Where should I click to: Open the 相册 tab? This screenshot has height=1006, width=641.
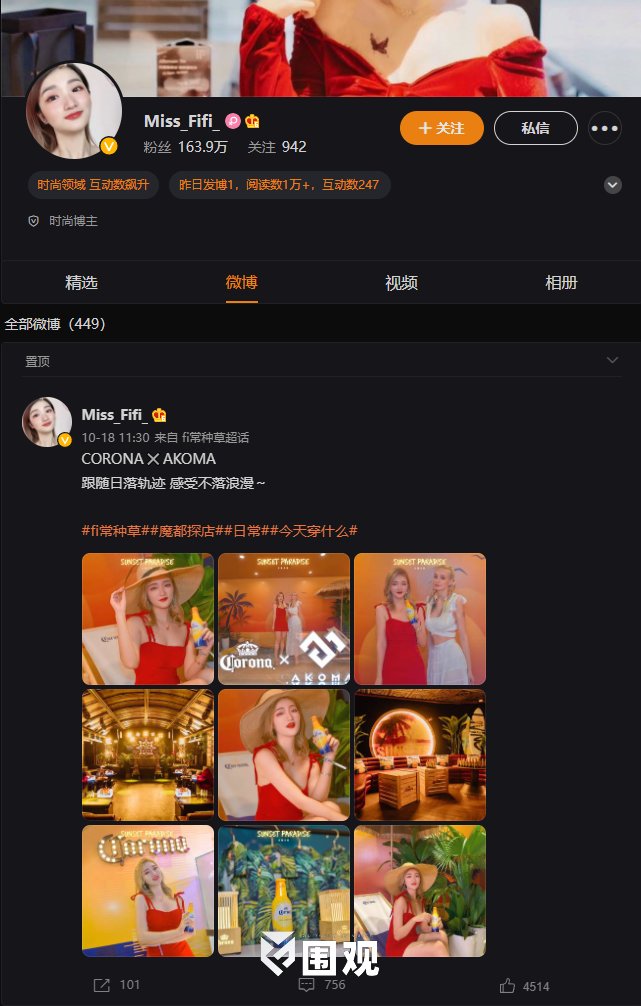click(561, 283)
